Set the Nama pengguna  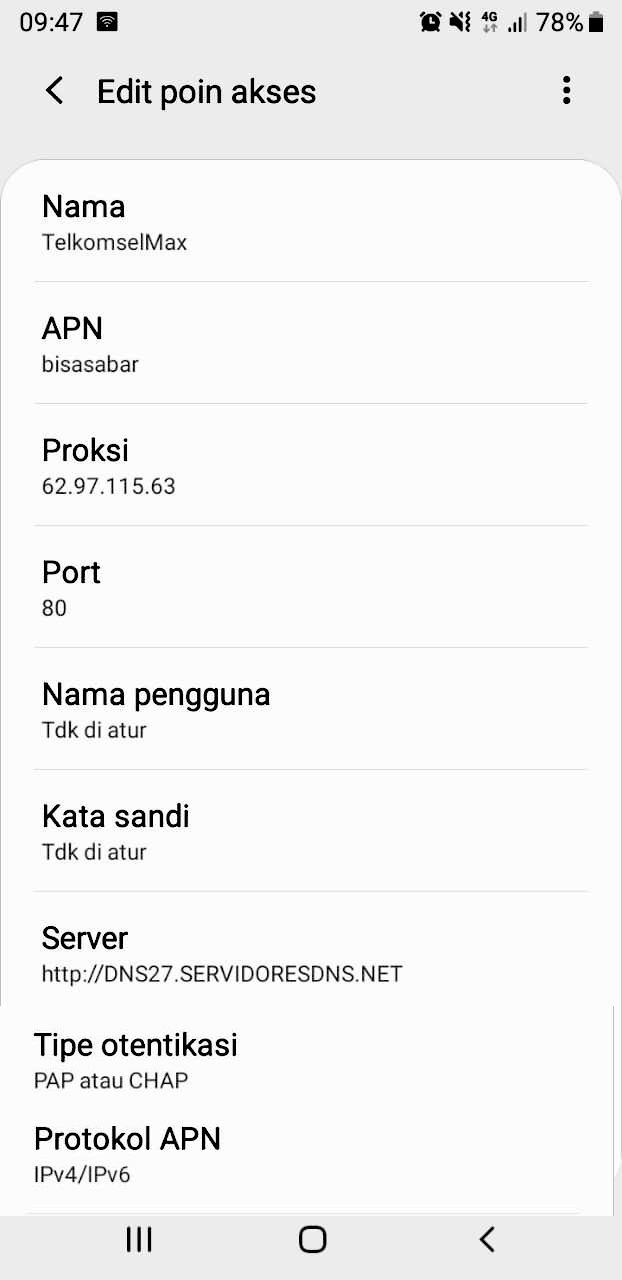tap(311, 710)
